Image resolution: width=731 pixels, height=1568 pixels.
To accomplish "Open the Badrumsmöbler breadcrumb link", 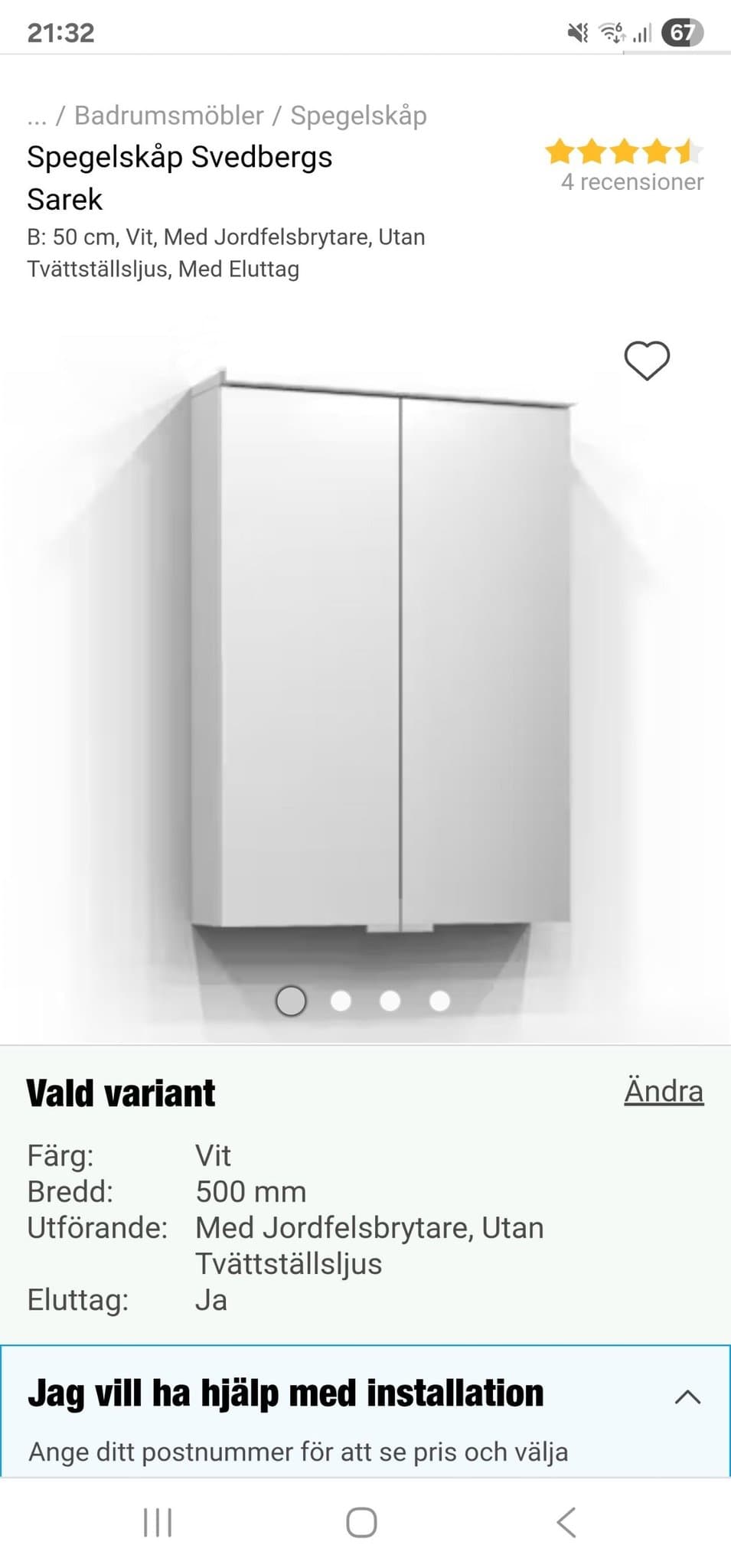I will (x=168, y=116).
